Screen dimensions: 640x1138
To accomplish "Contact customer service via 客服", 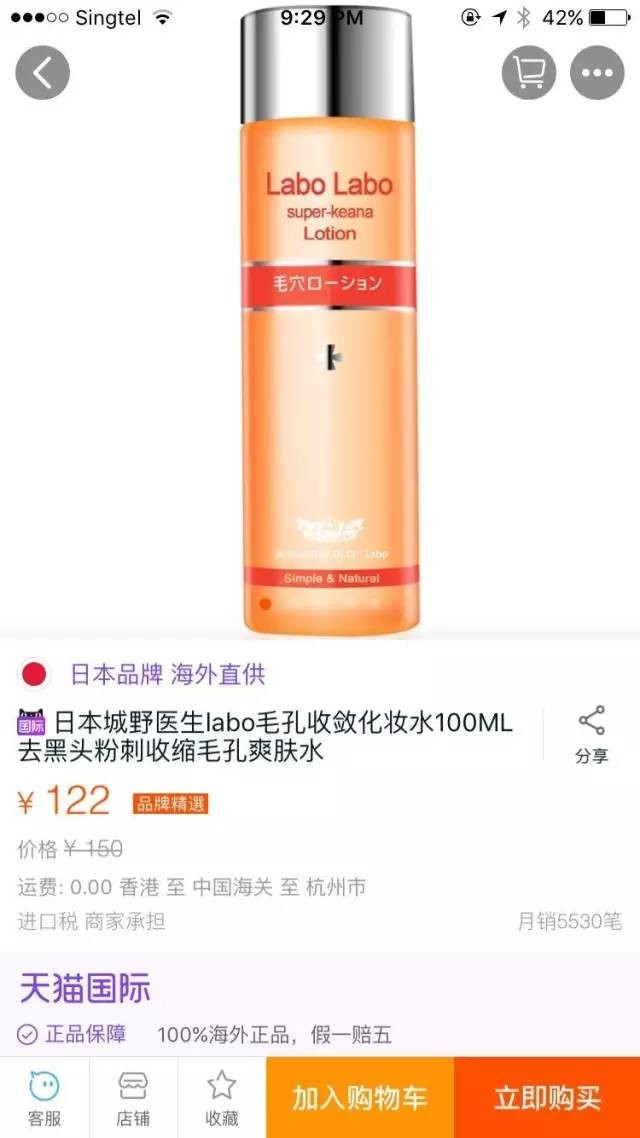I will point(44,1098).
